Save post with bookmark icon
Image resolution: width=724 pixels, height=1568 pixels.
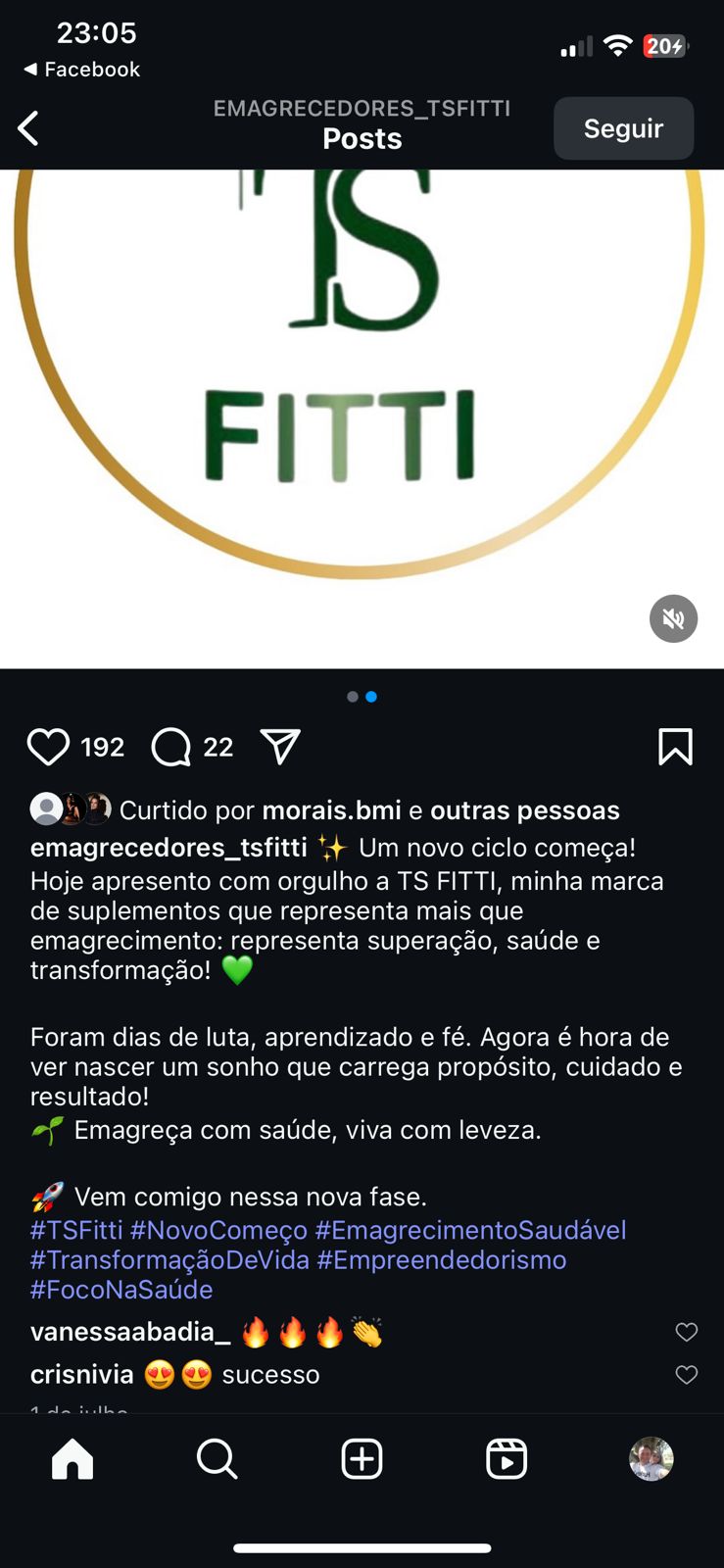click(675, 747)
